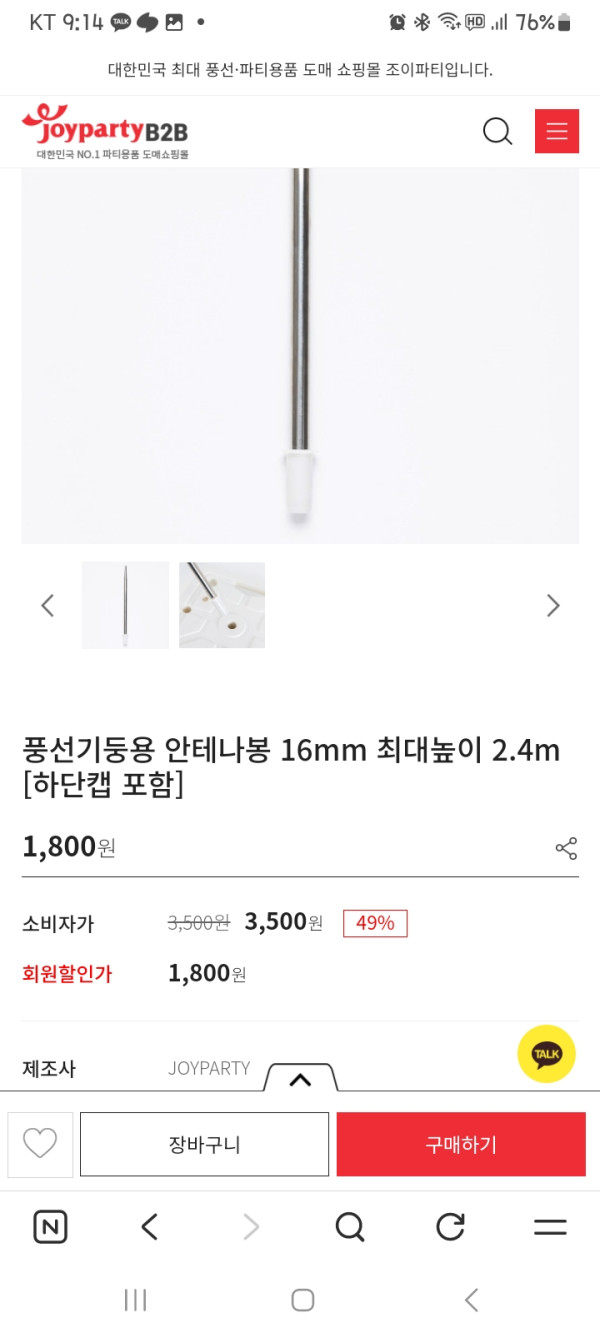The image size is (600, 1333).
Task: Go to the Joyparty B2B home logo
Action: pos(105,131)
